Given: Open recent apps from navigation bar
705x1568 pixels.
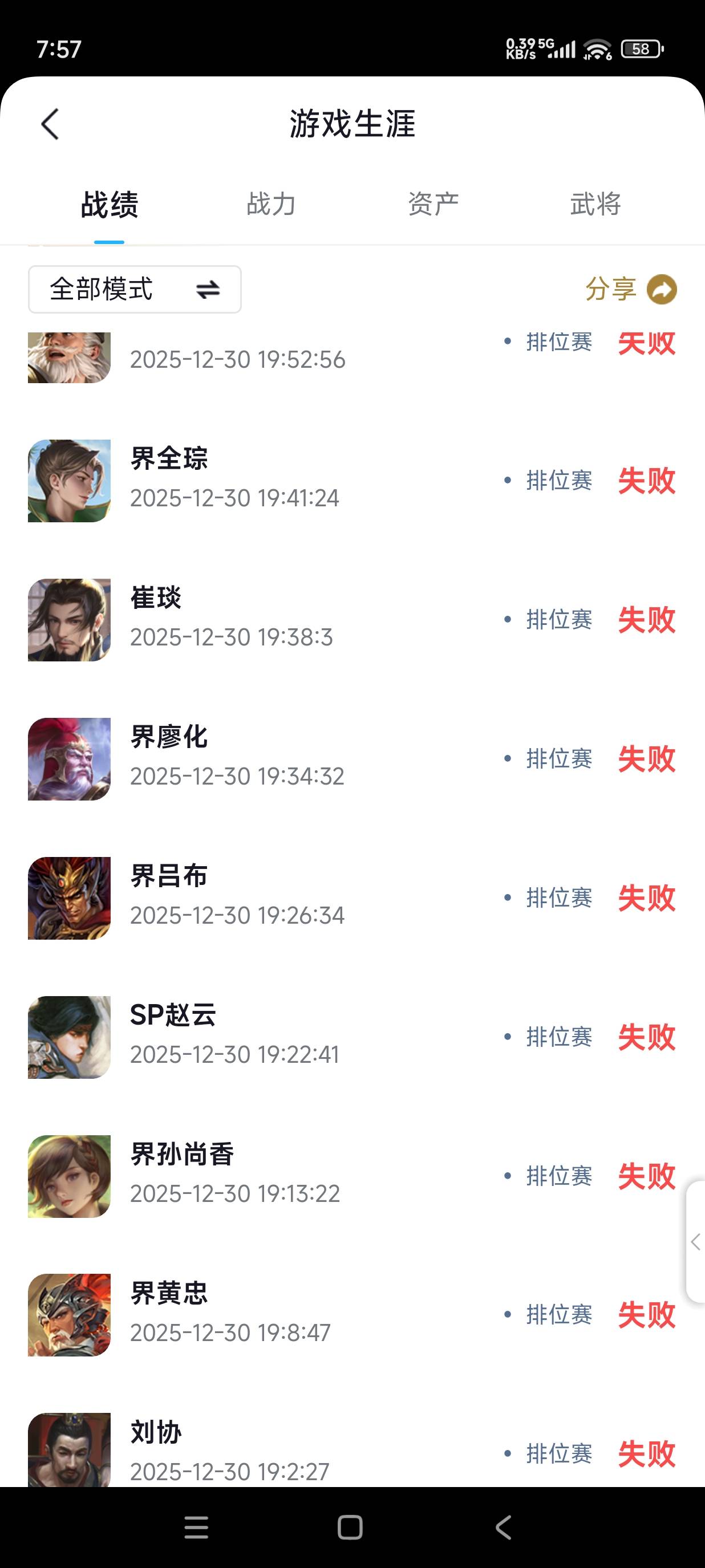Looking at the screenshot, I should (196, 1527).
